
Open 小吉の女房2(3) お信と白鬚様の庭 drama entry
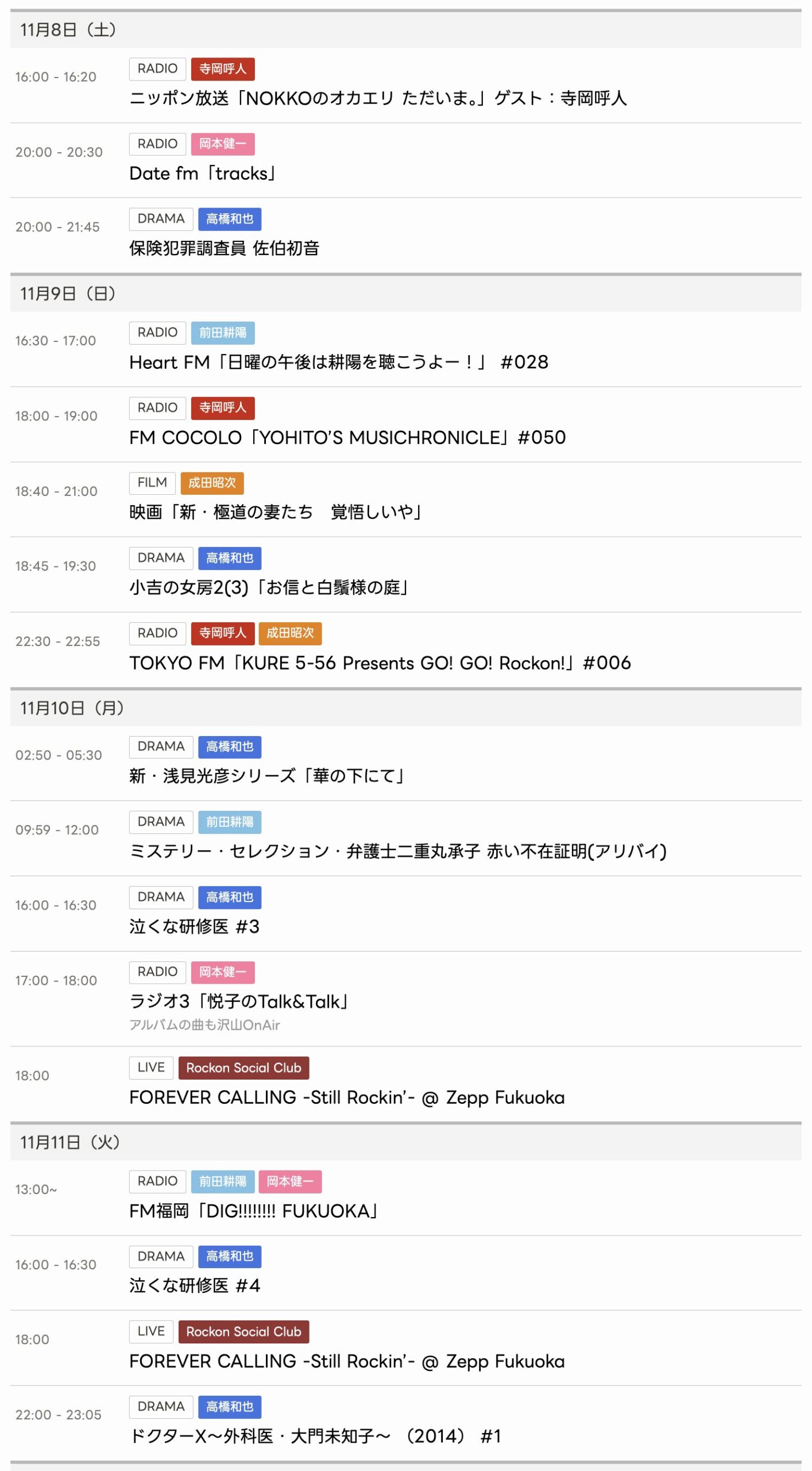pyautogui.click(x=269, y=588)
